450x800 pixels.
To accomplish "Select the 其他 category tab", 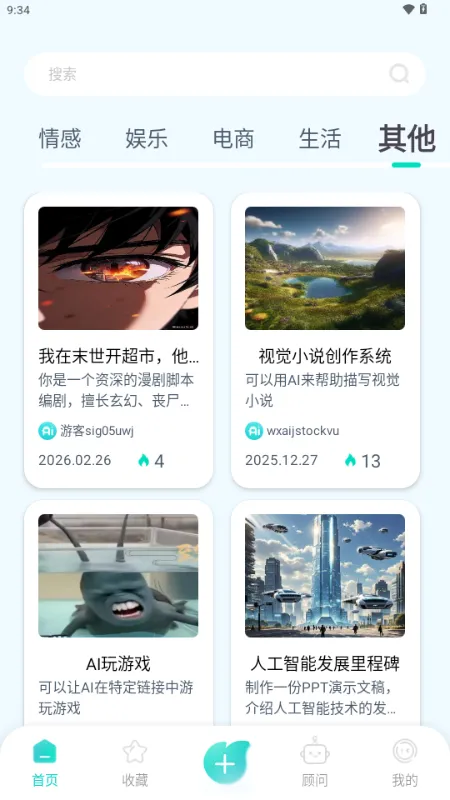I will (407, 138).
